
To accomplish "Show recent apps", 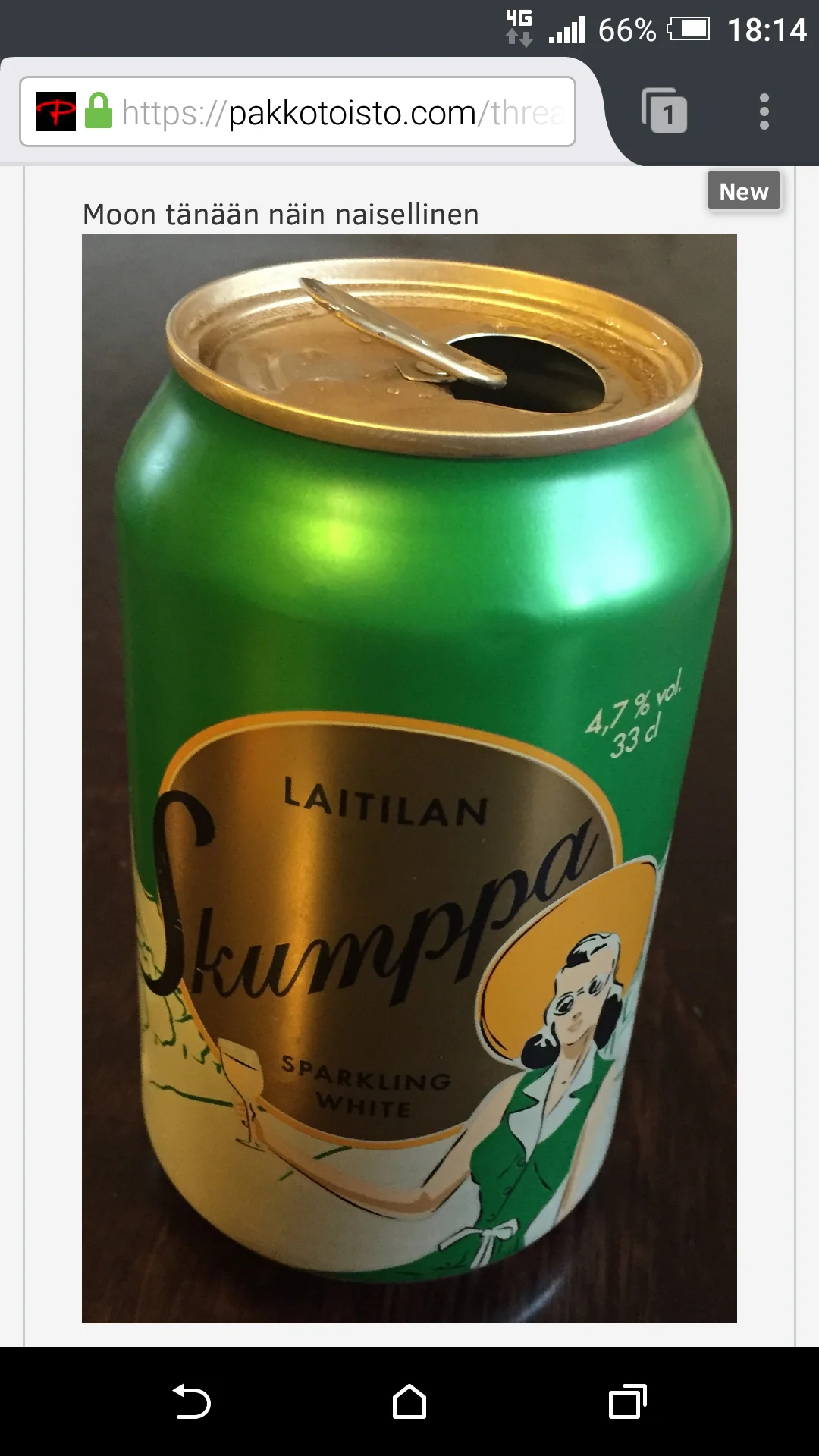I will click(627, 1401).
